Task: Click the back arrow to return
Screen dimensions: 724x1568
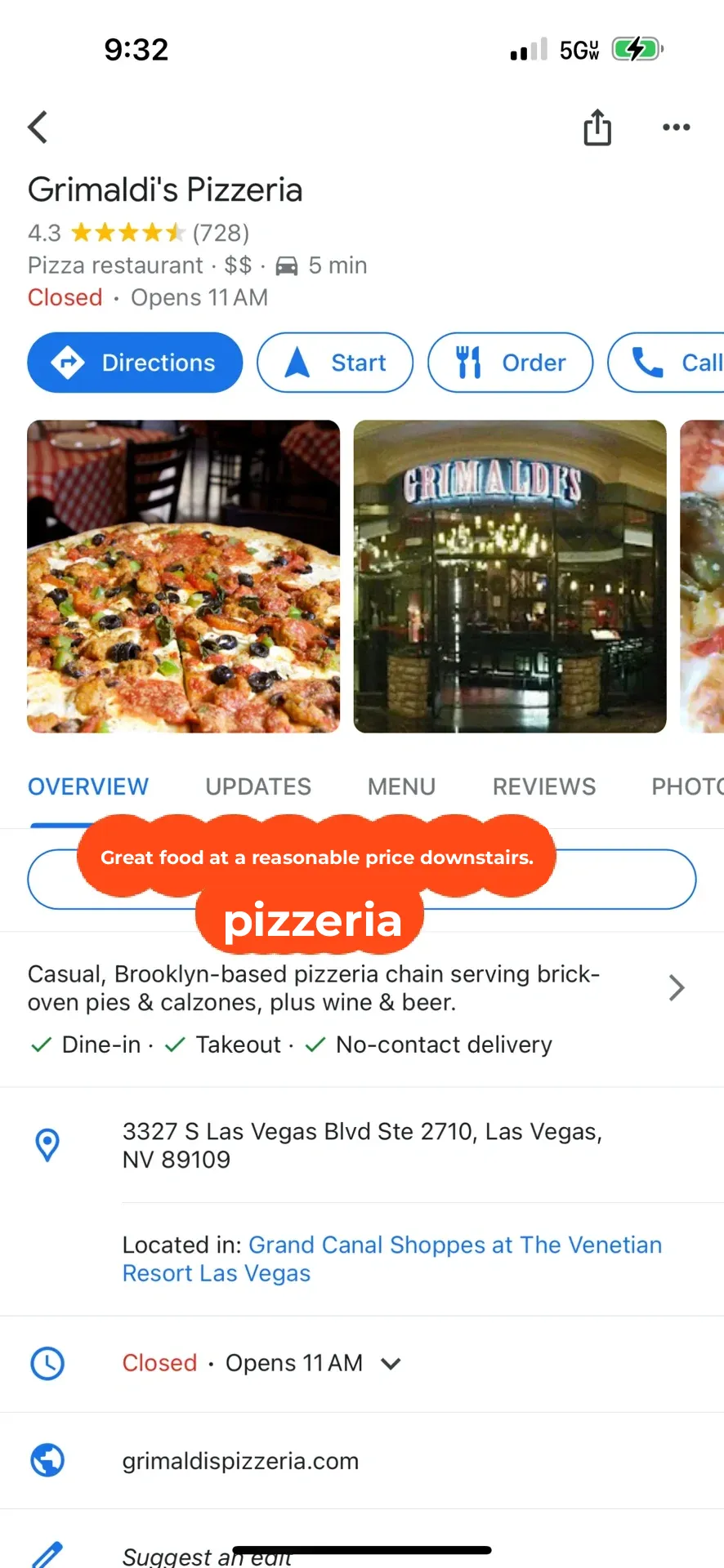Action: coord(38,127)
